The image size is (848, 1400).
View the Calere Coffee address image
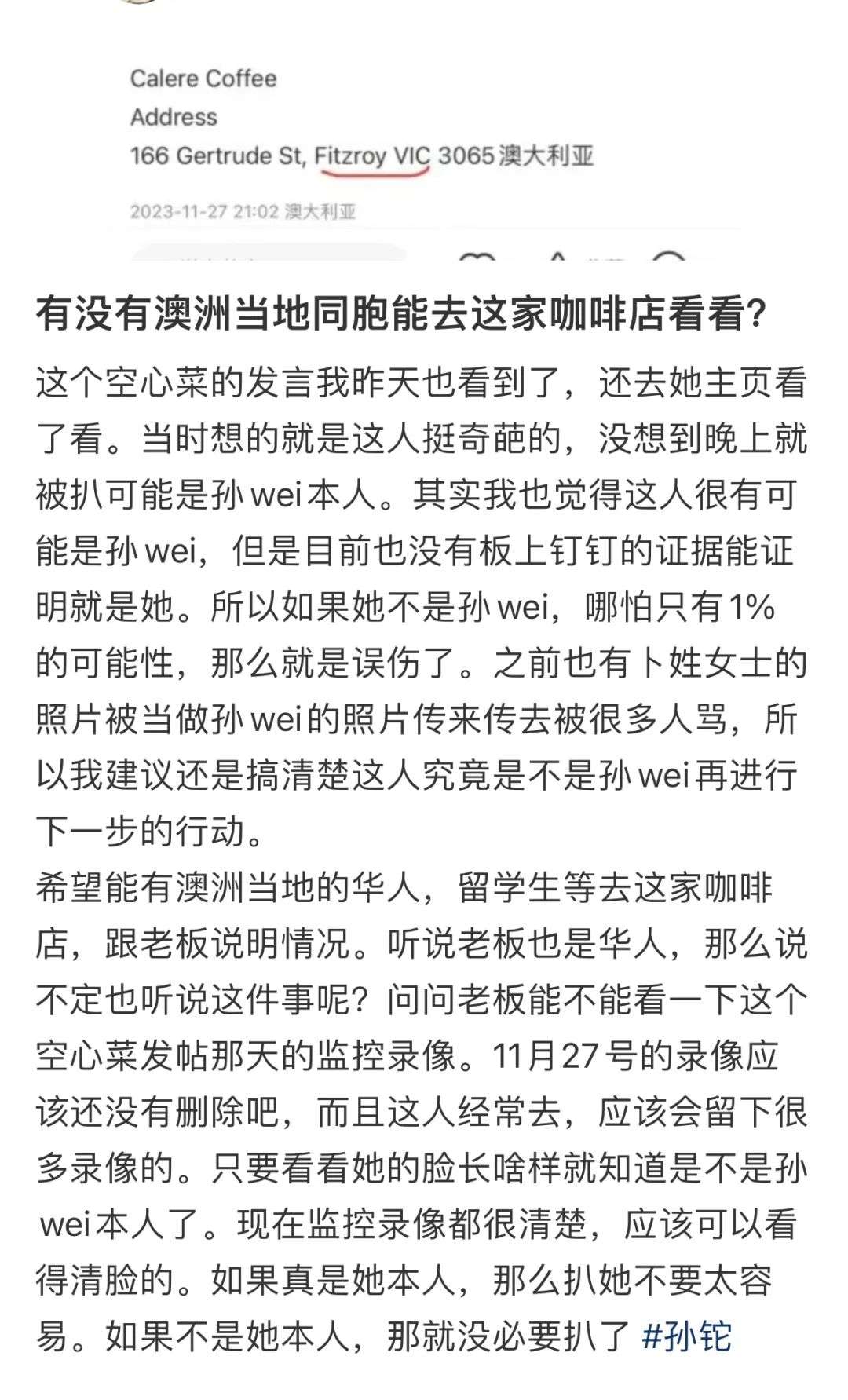[x=424, y=133]
